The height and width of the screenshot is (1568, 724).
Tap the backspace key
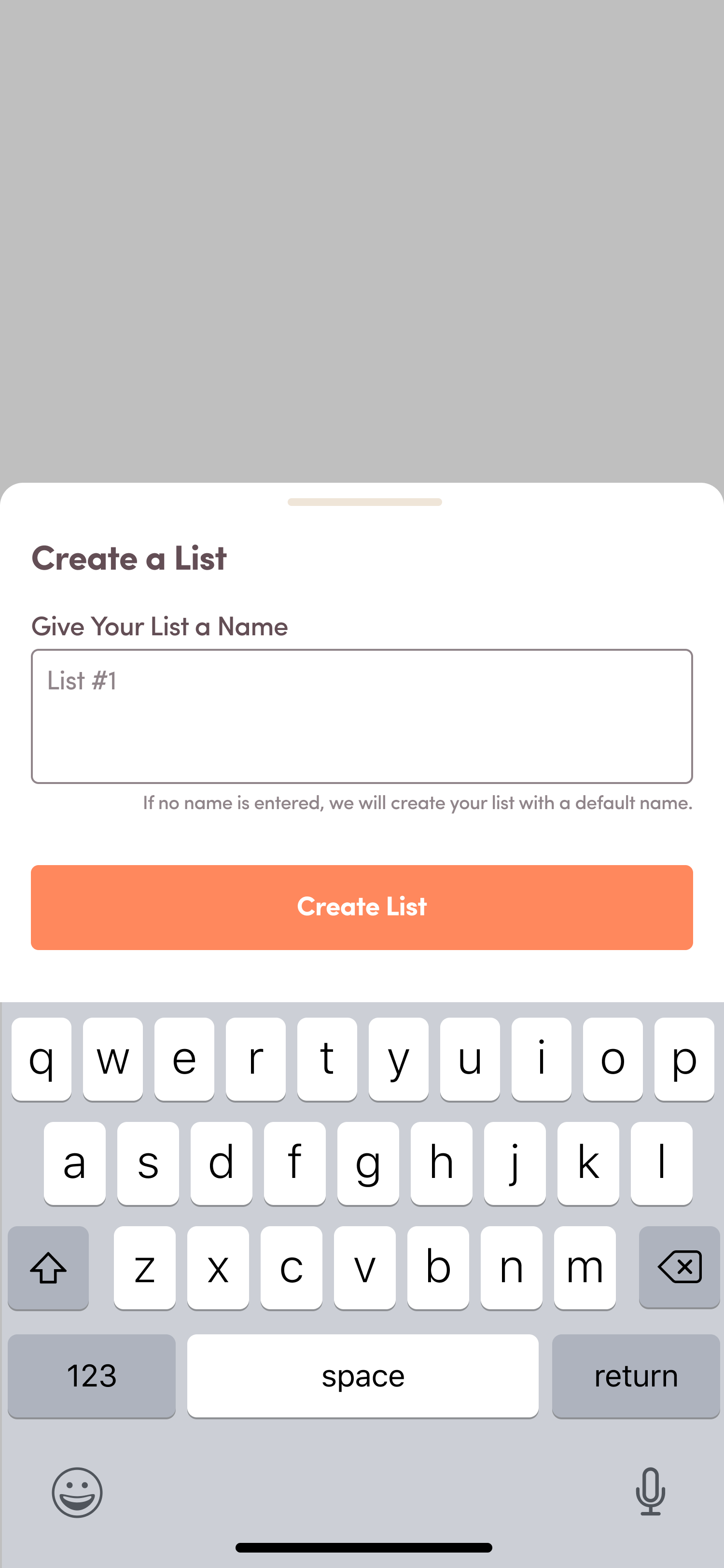pyautogui.click(x=679, y=1267)
